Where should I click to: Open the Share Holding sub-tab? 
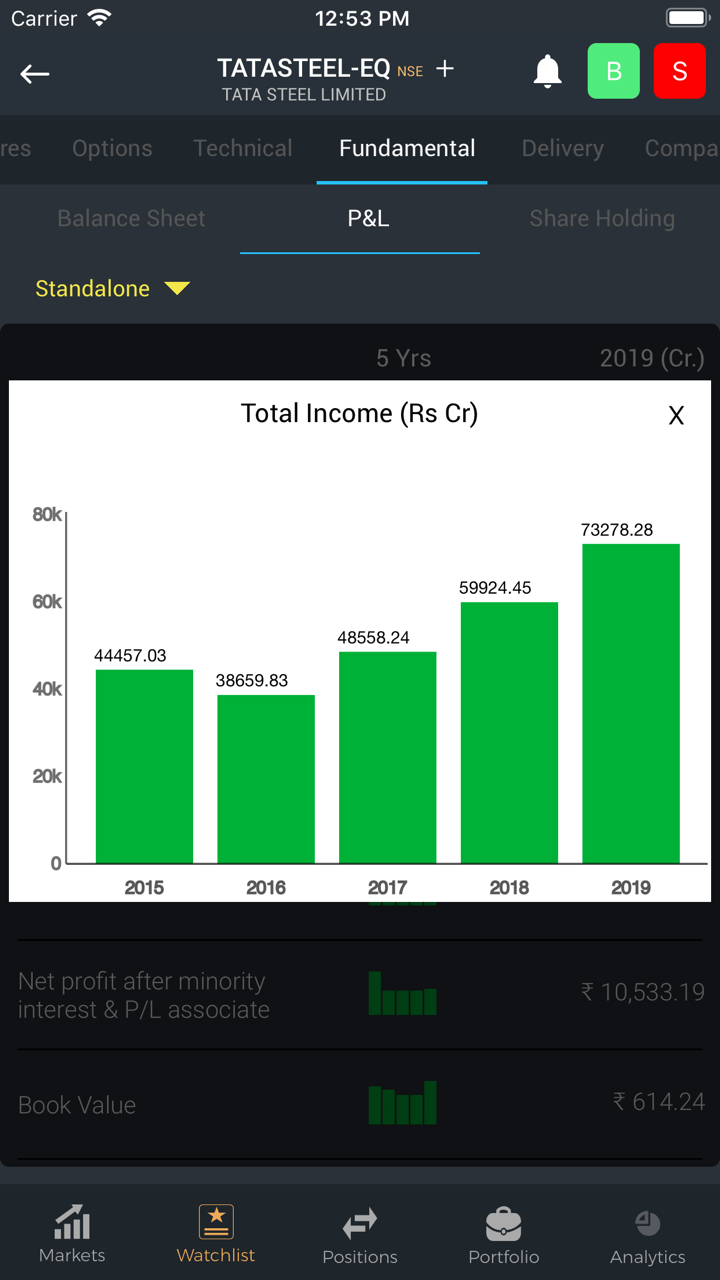tap(602, 218)
